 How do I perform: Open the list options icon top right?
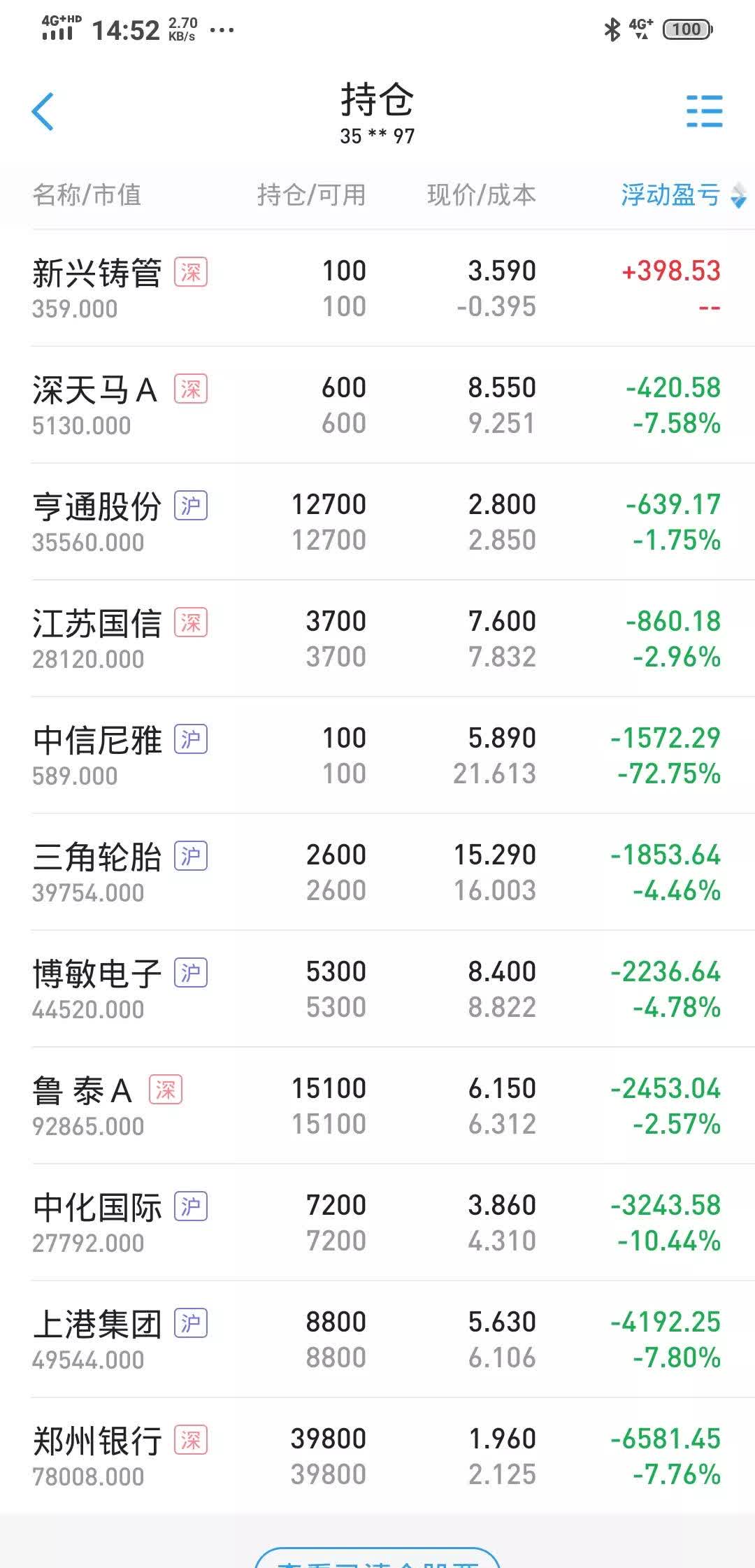coord(705,112)
